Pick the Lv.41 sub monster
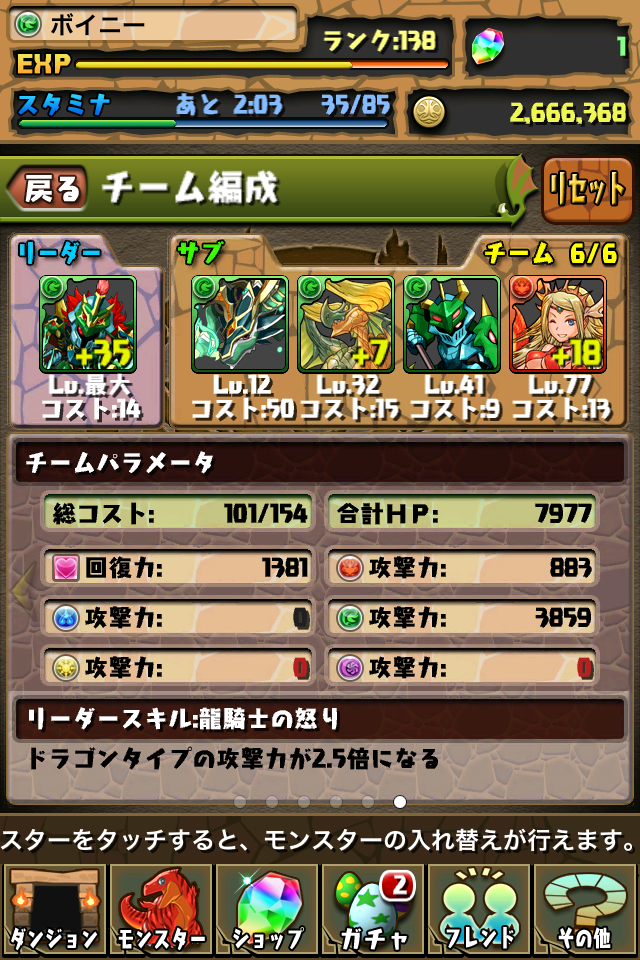640x960 pixels. pyautogui.click(x=451, y=325)
